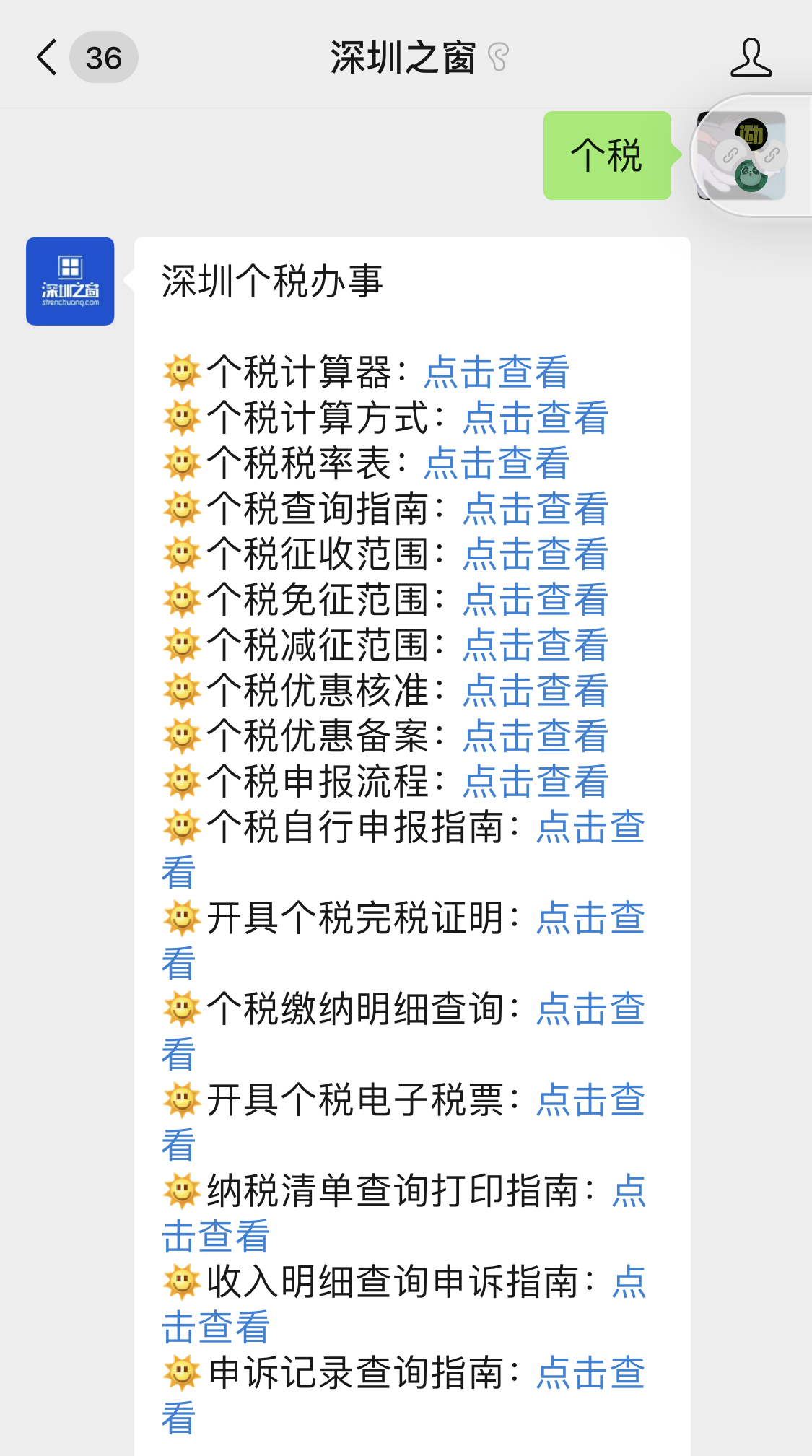
Task: Click the link symbol beside 深圳之窗 title
Action: pyautogui.click(x=499, y=58)
